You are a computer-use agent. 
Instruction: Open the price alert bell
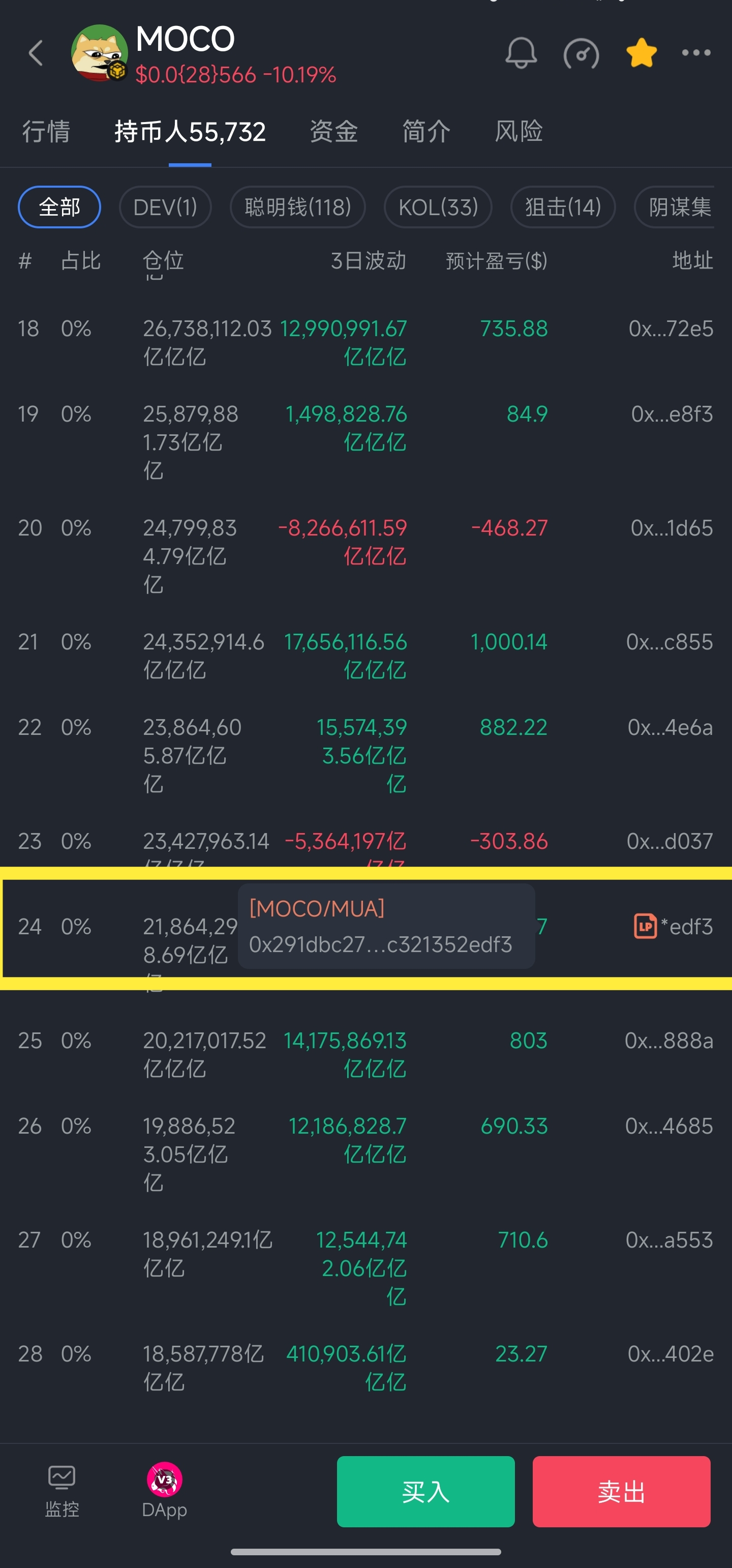pyautogui.click(x=521, y=53)
